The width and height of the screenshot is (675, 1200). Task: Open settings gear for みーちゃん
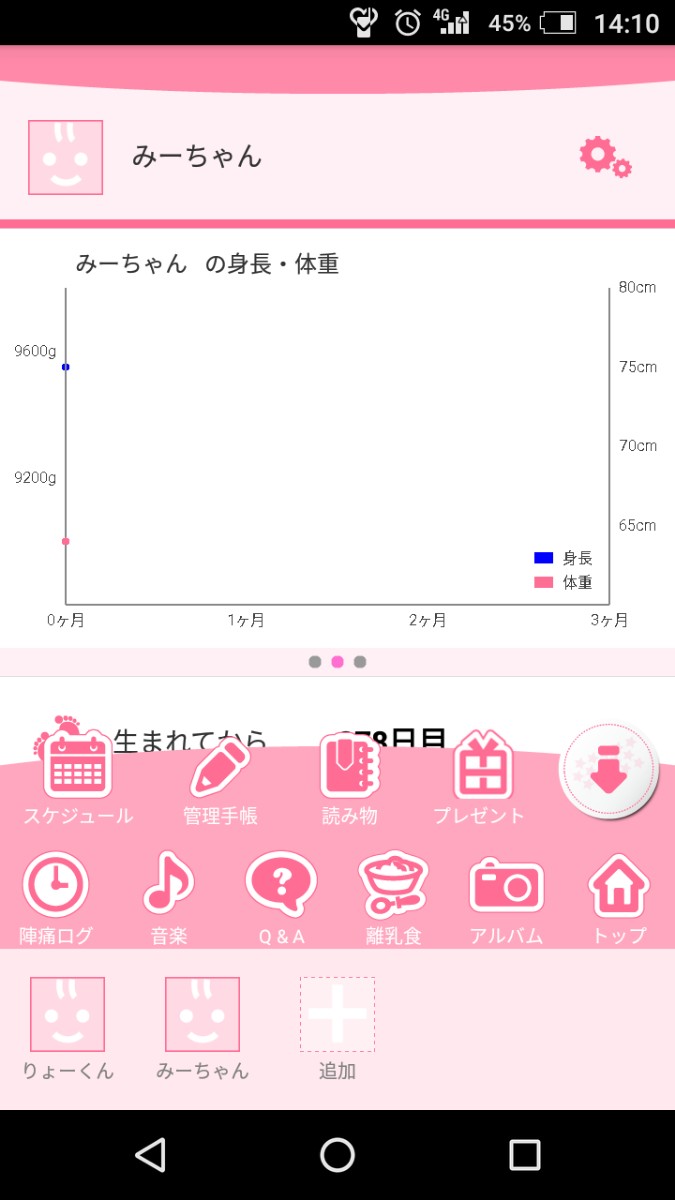point(604,157)
